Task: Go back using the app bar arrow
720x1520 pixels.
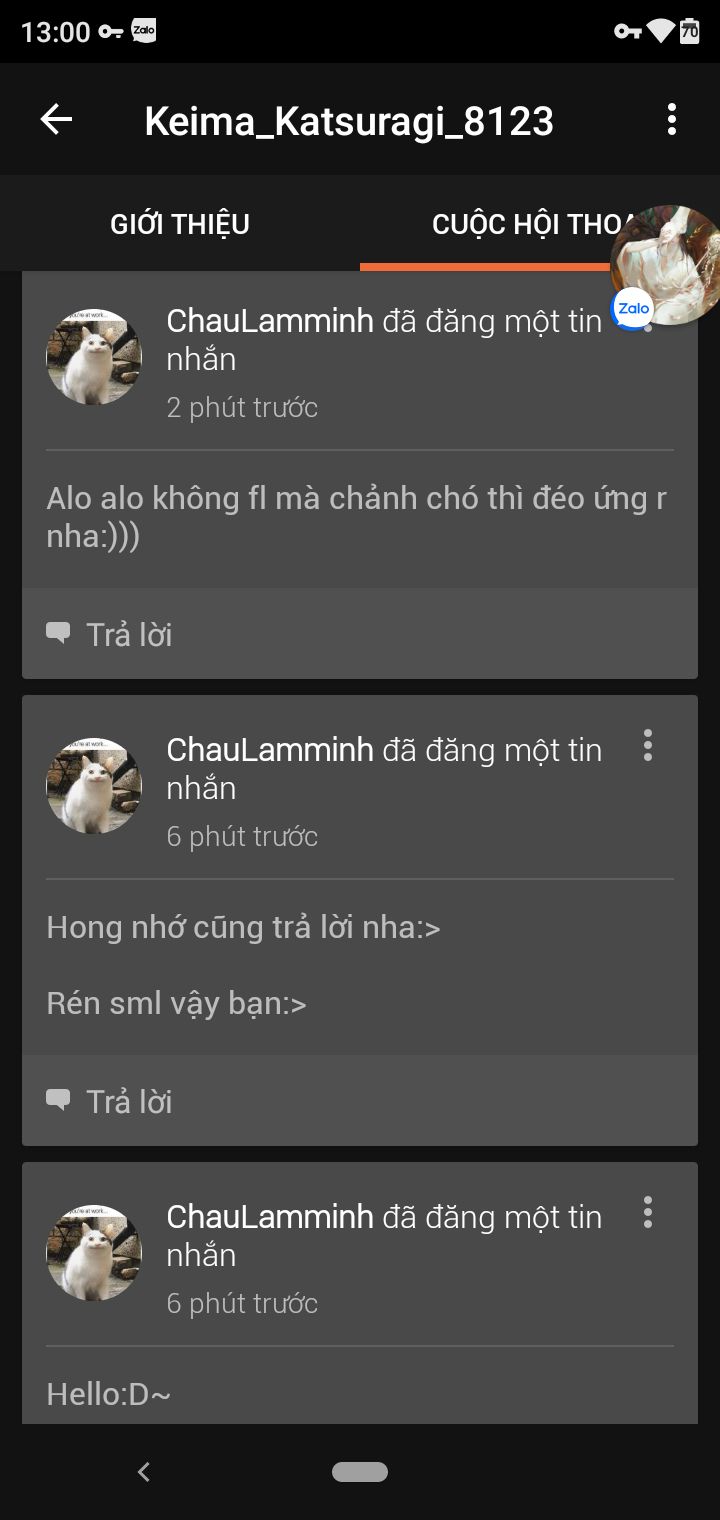Action: point(56,120)
